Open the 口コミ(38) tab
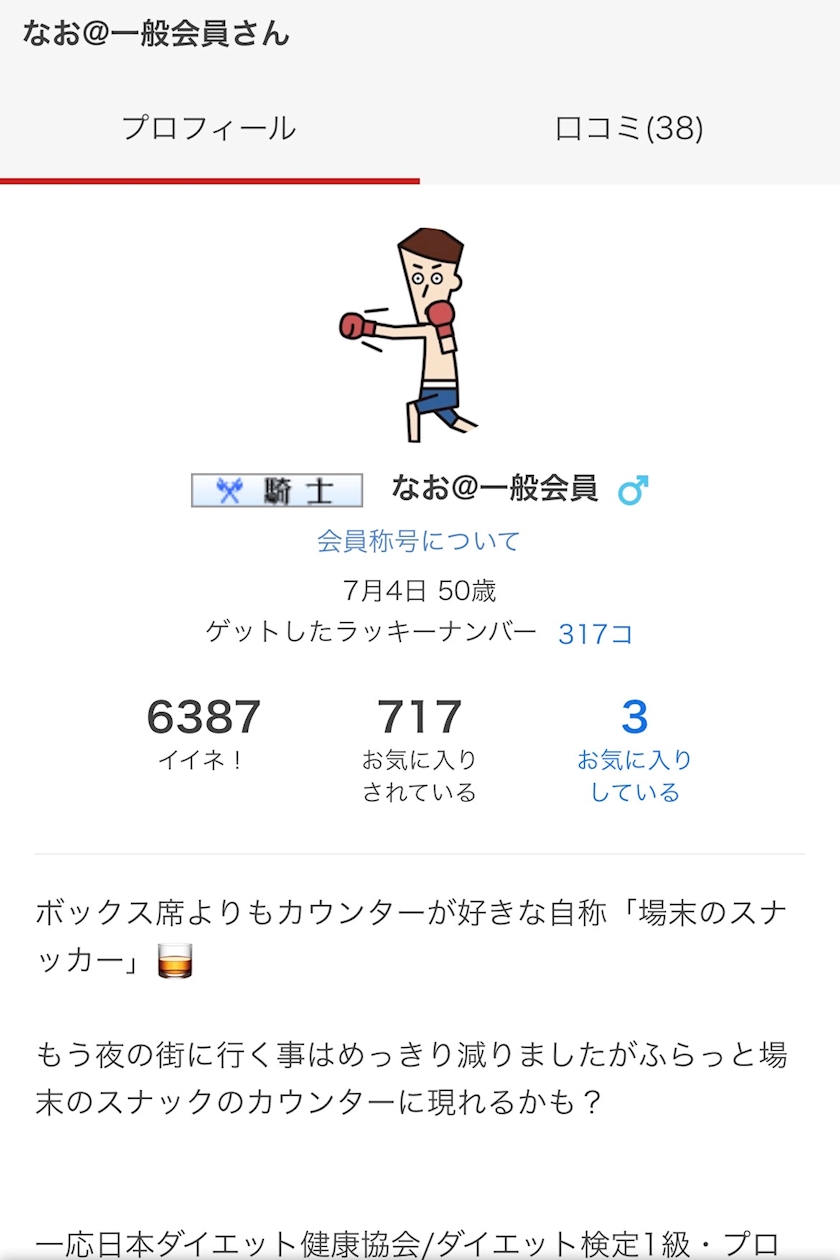Screen dimensions: 840x1260 pos(629,129)
